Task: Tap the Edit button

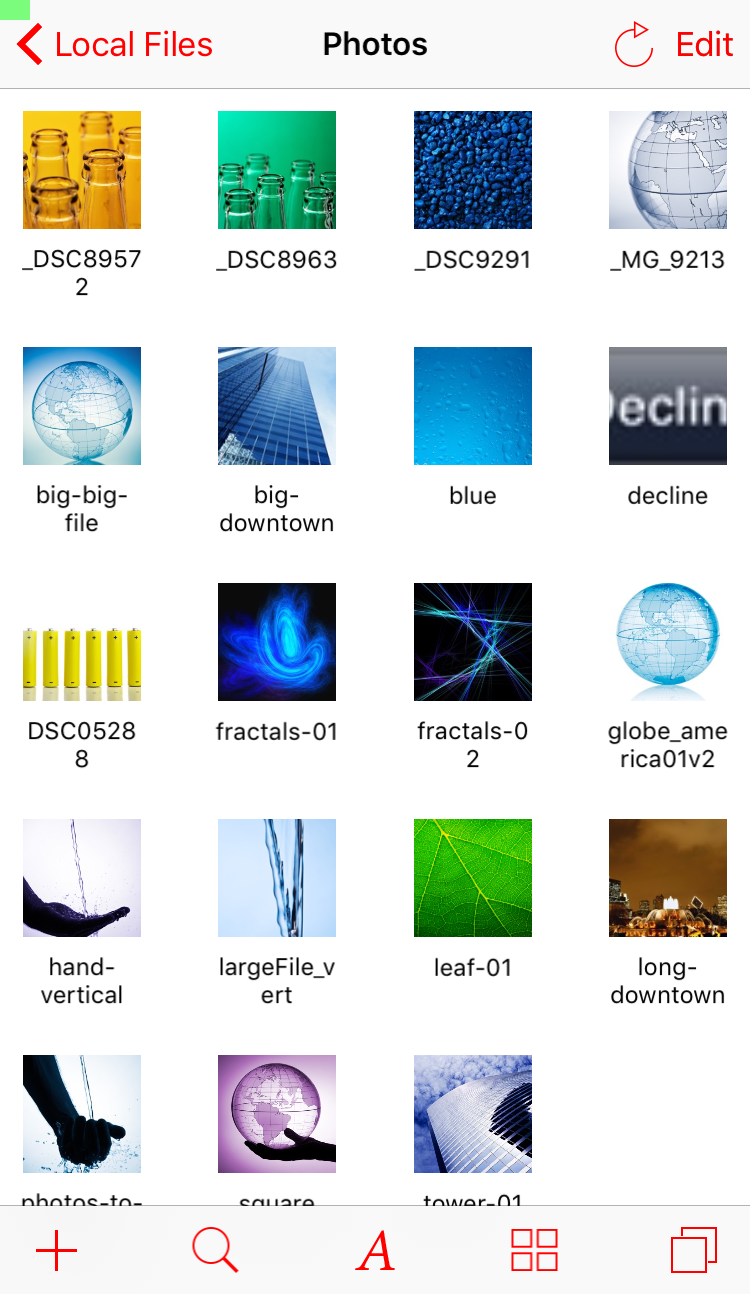Action: tap(705, 45)
